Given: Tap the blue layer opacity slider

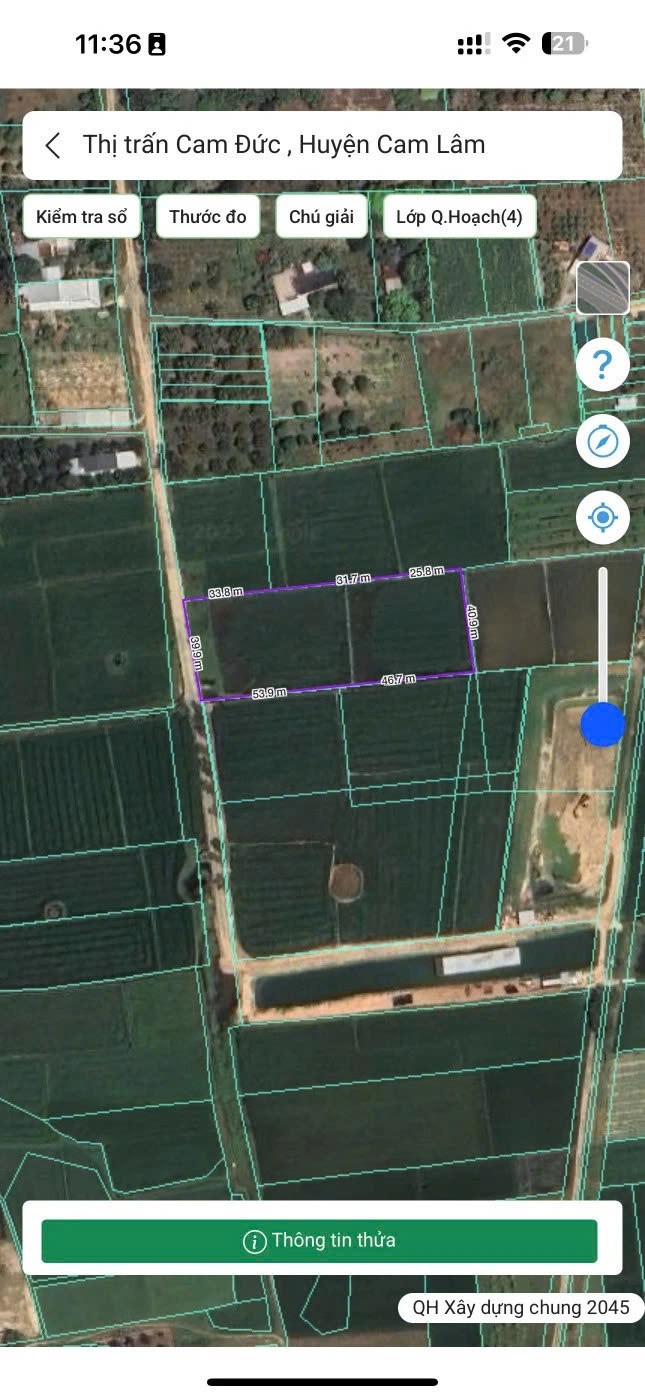Looking at the screenshot, I should 602,723.
